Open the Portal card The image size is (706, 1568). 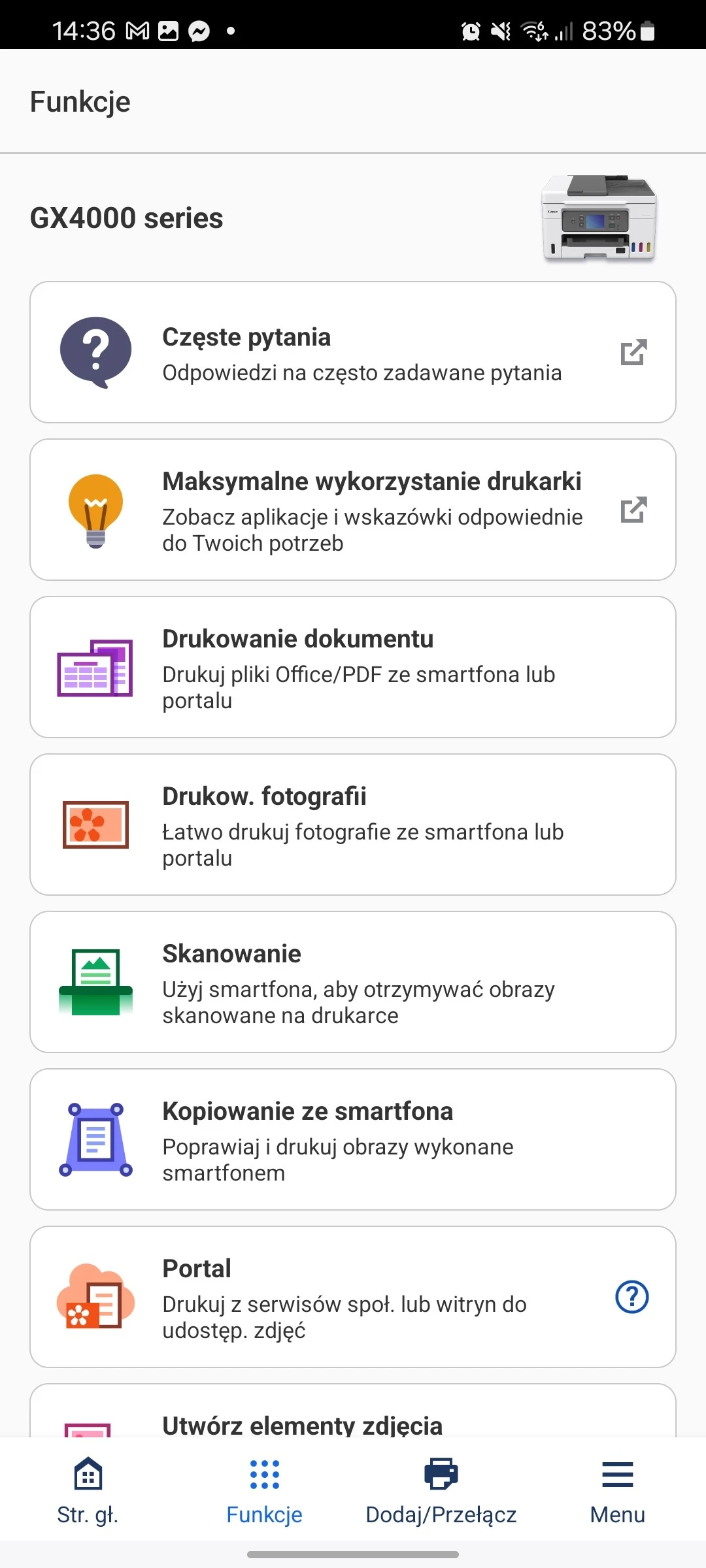(x=327, y=1297)
